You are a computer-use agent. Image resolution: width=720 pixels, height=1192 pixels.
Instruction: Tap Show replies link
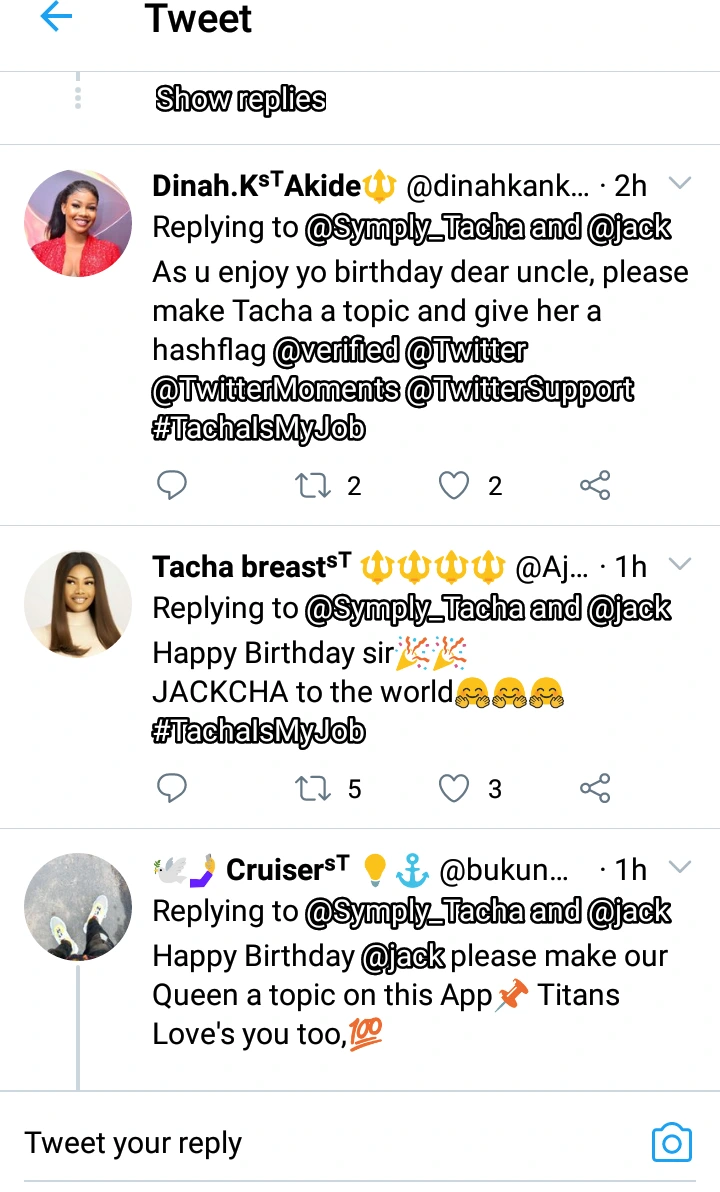(240, 99)
